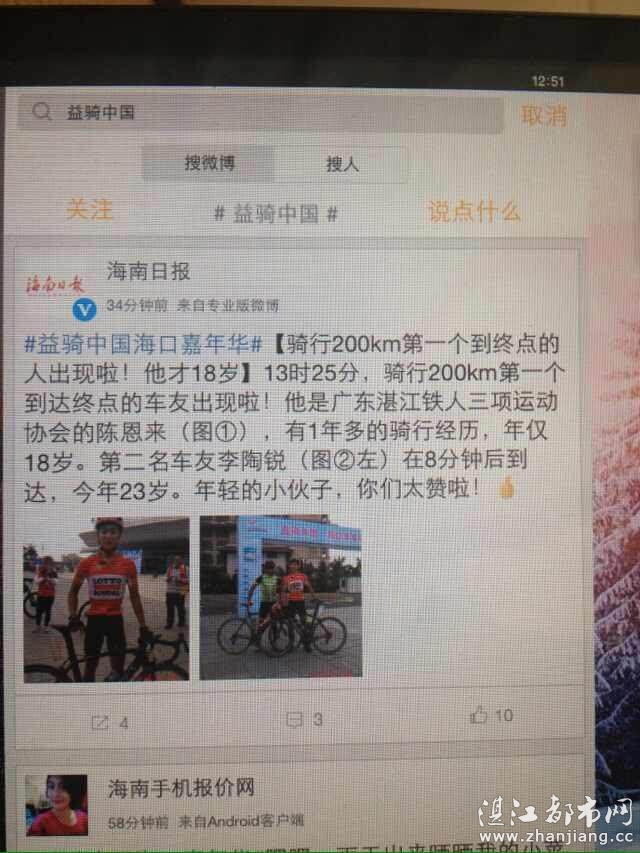
Task: Like the 海南日报 post
Action: point(491,716)
